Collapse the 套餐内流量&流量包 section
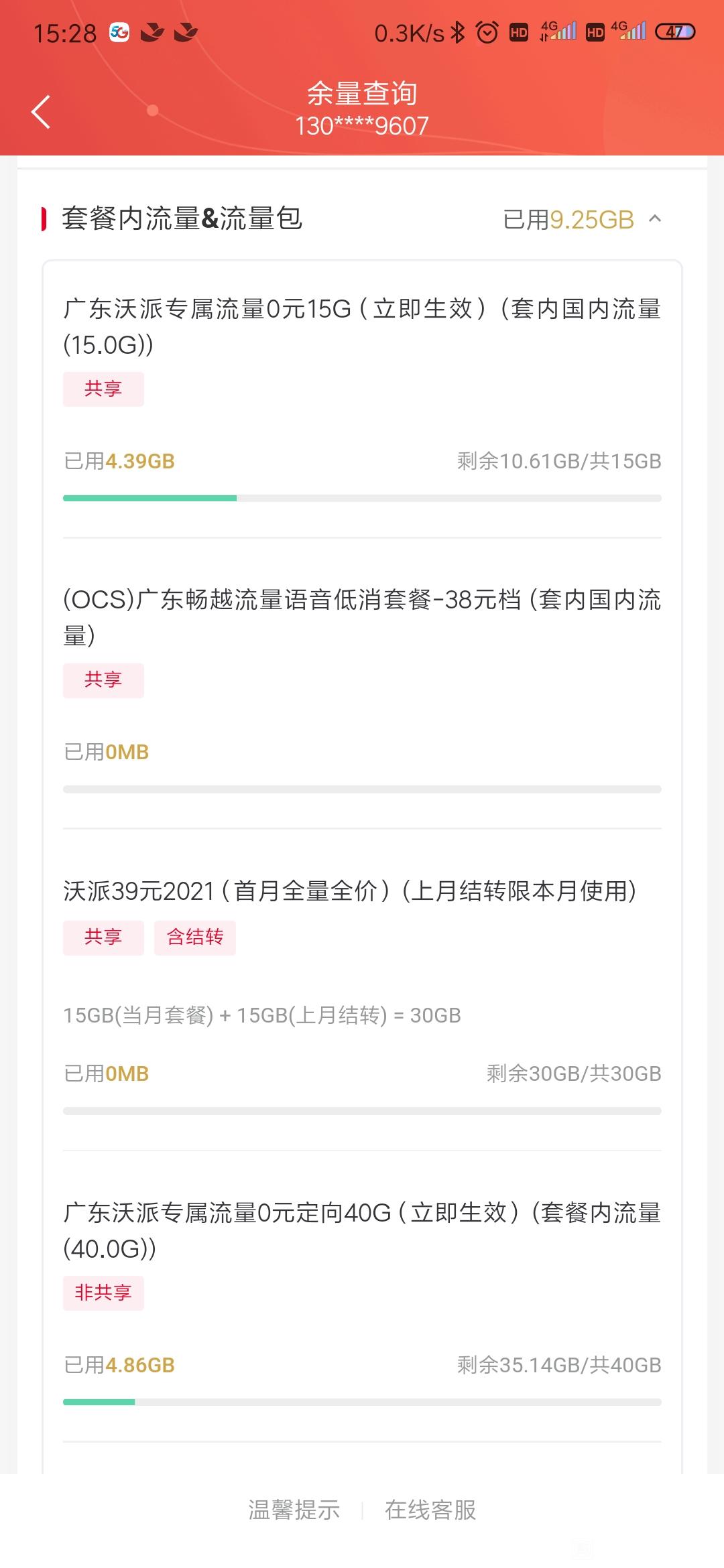Viewport: 724px width, 1568px height. click(x=655, y=218)
